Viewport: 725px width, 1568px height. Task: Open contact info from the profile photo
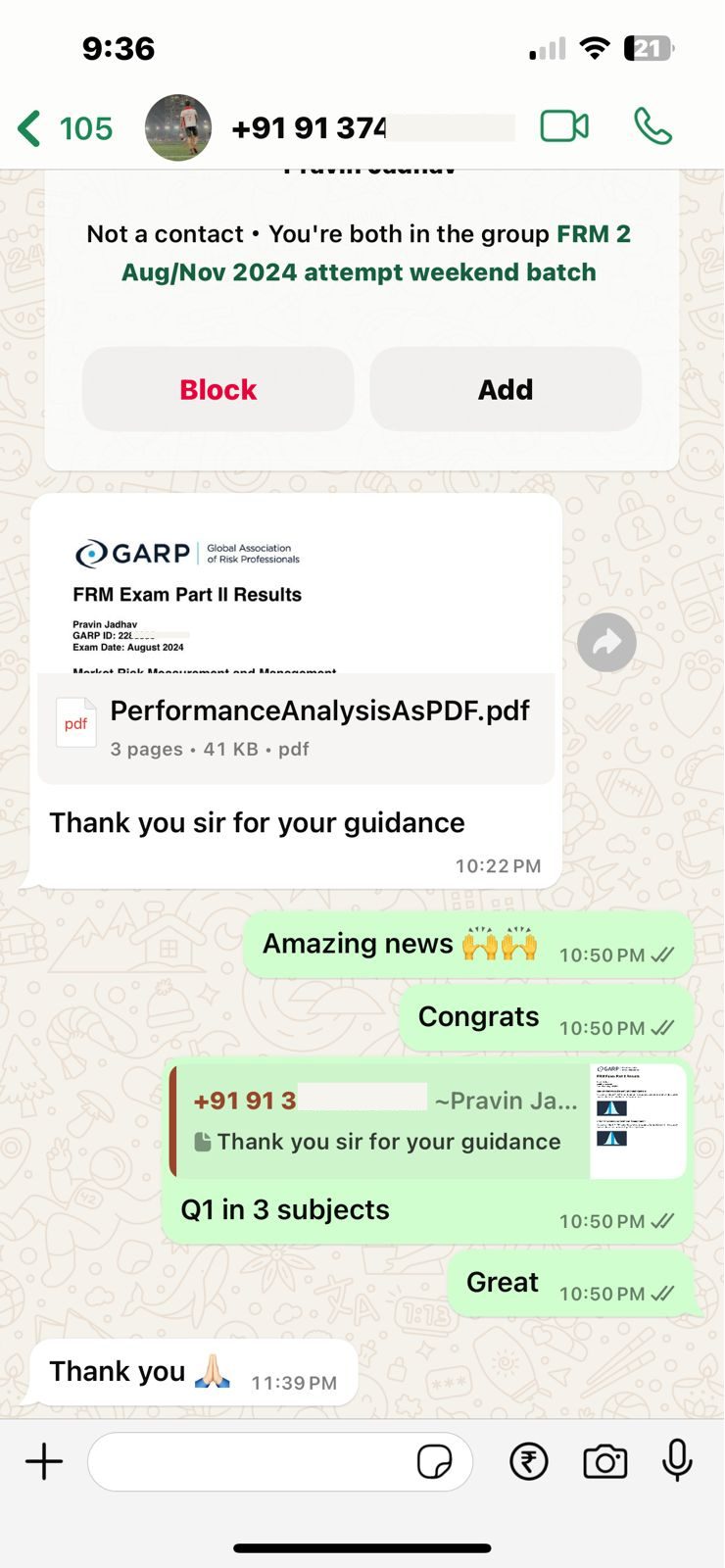pyautogui.click(x=178, y=128)
